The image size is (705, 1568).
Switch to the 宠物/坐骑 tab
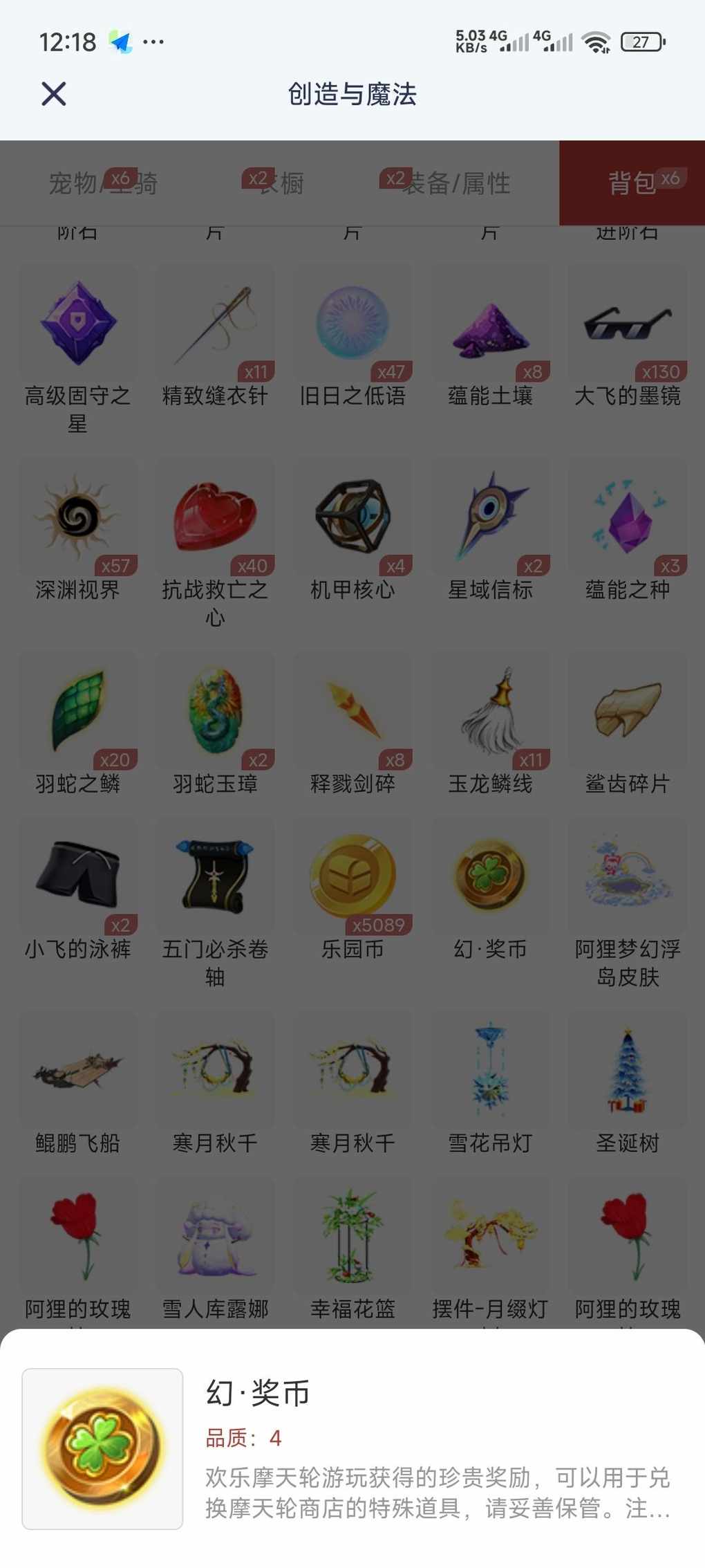pos(103,183)
